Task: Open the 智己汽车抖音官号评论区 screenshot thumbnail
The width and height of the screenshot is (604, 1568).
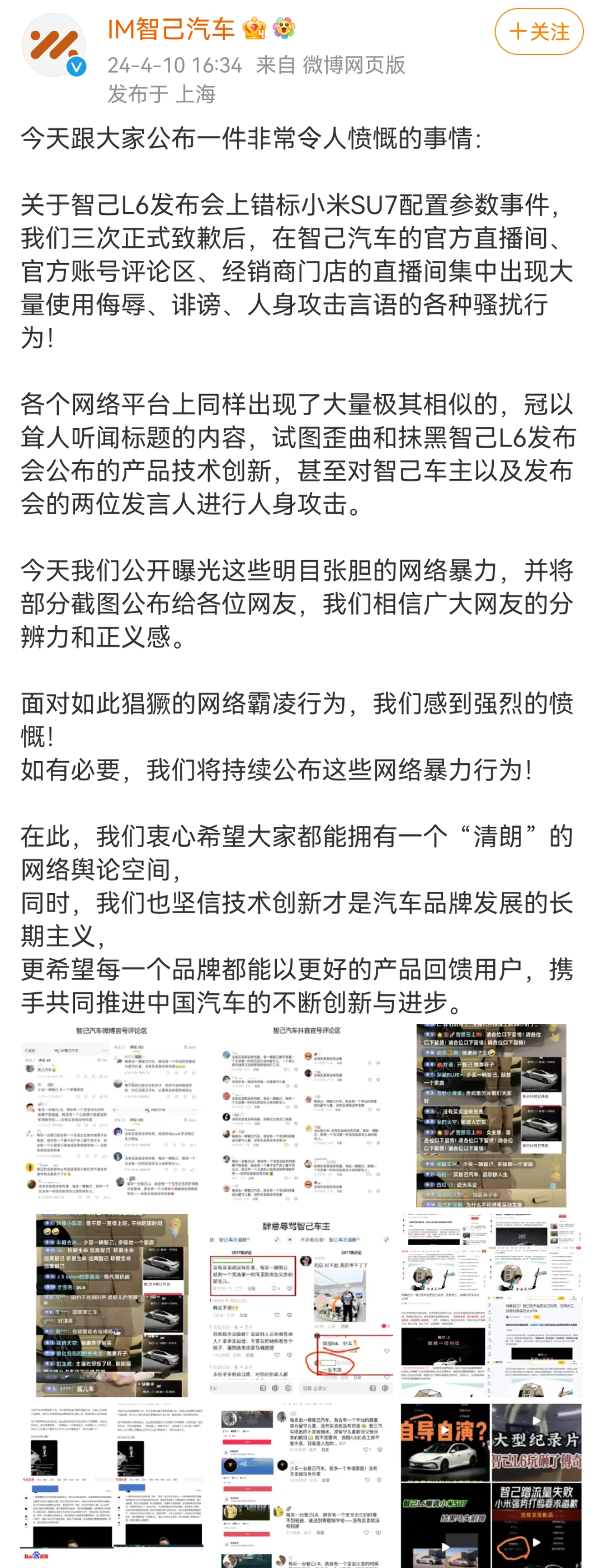Action: tap(304, 1120)
